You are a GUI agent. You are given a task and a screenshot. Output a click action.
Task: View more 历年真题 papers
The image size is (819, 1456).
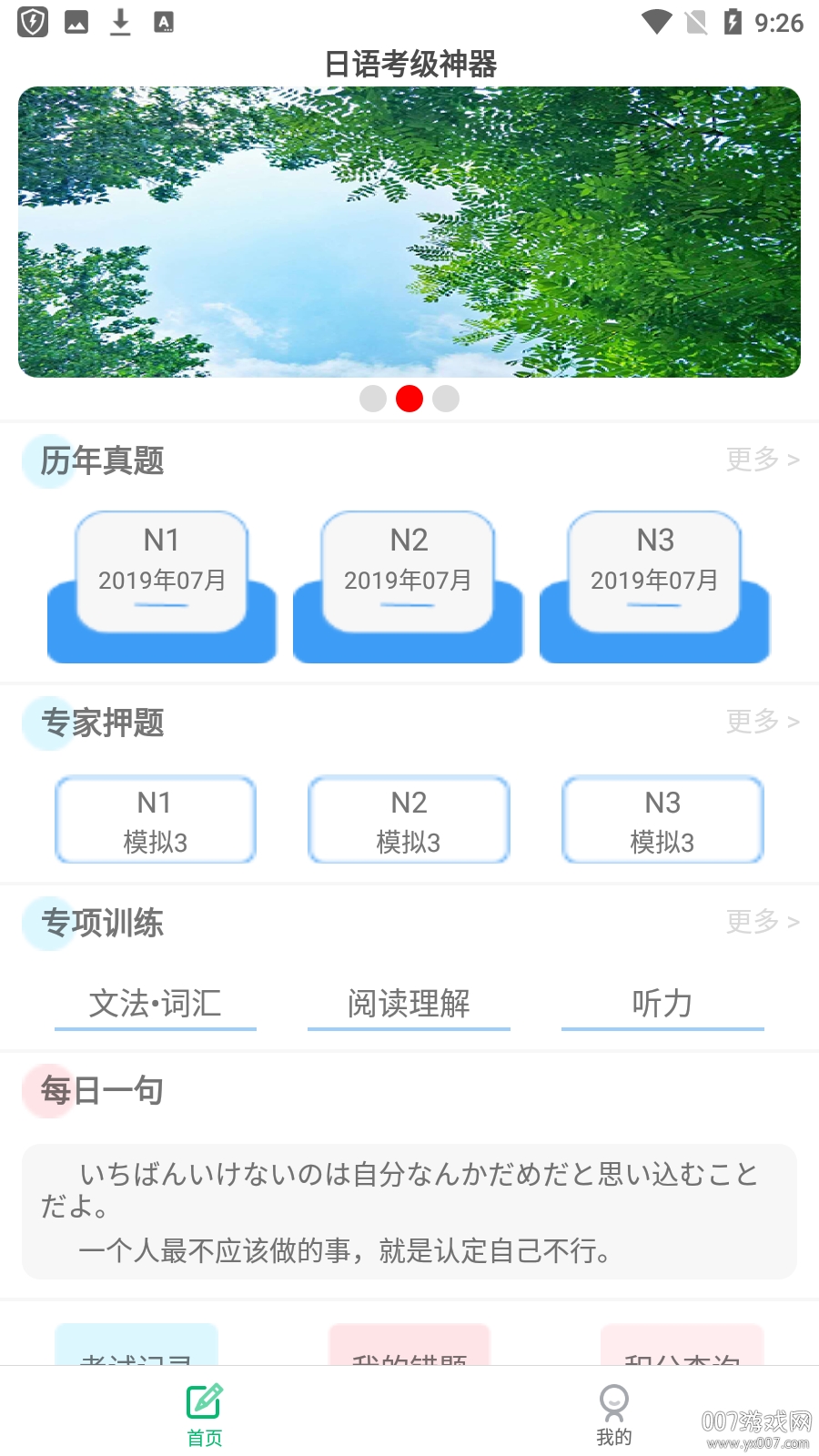763,460
